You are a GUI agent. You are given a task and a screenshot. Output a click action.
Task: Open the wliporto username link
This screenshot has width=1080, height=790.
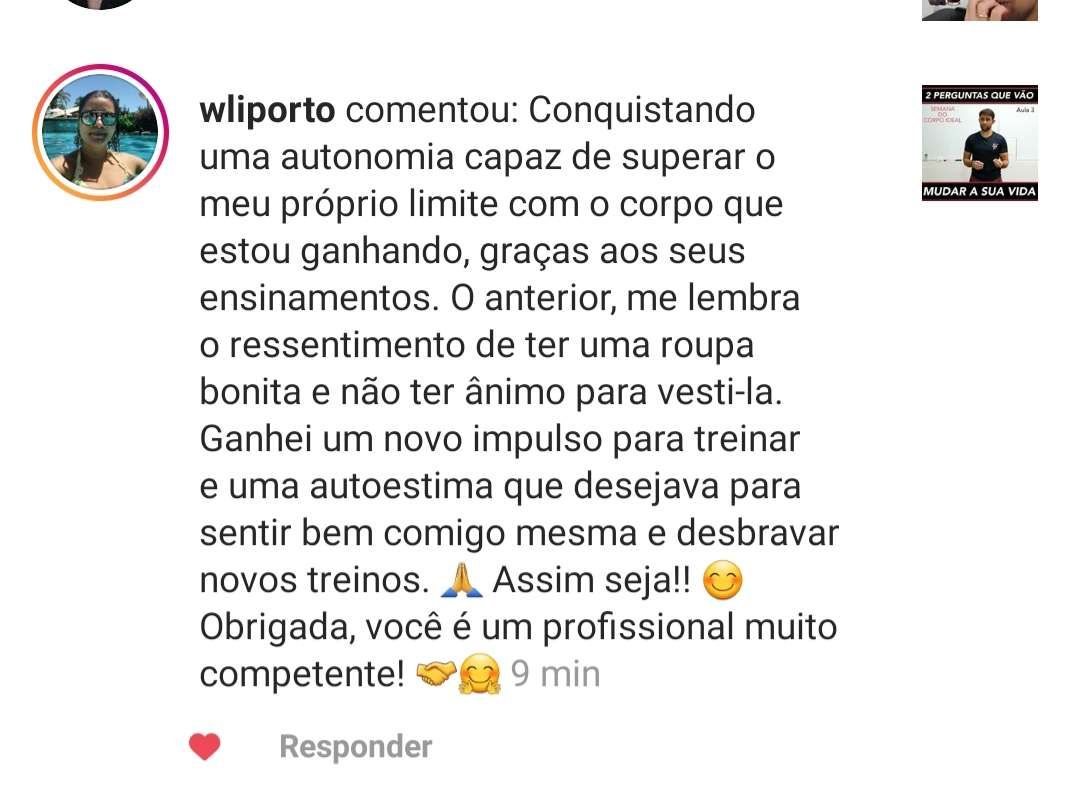click(x=267, y=110)
